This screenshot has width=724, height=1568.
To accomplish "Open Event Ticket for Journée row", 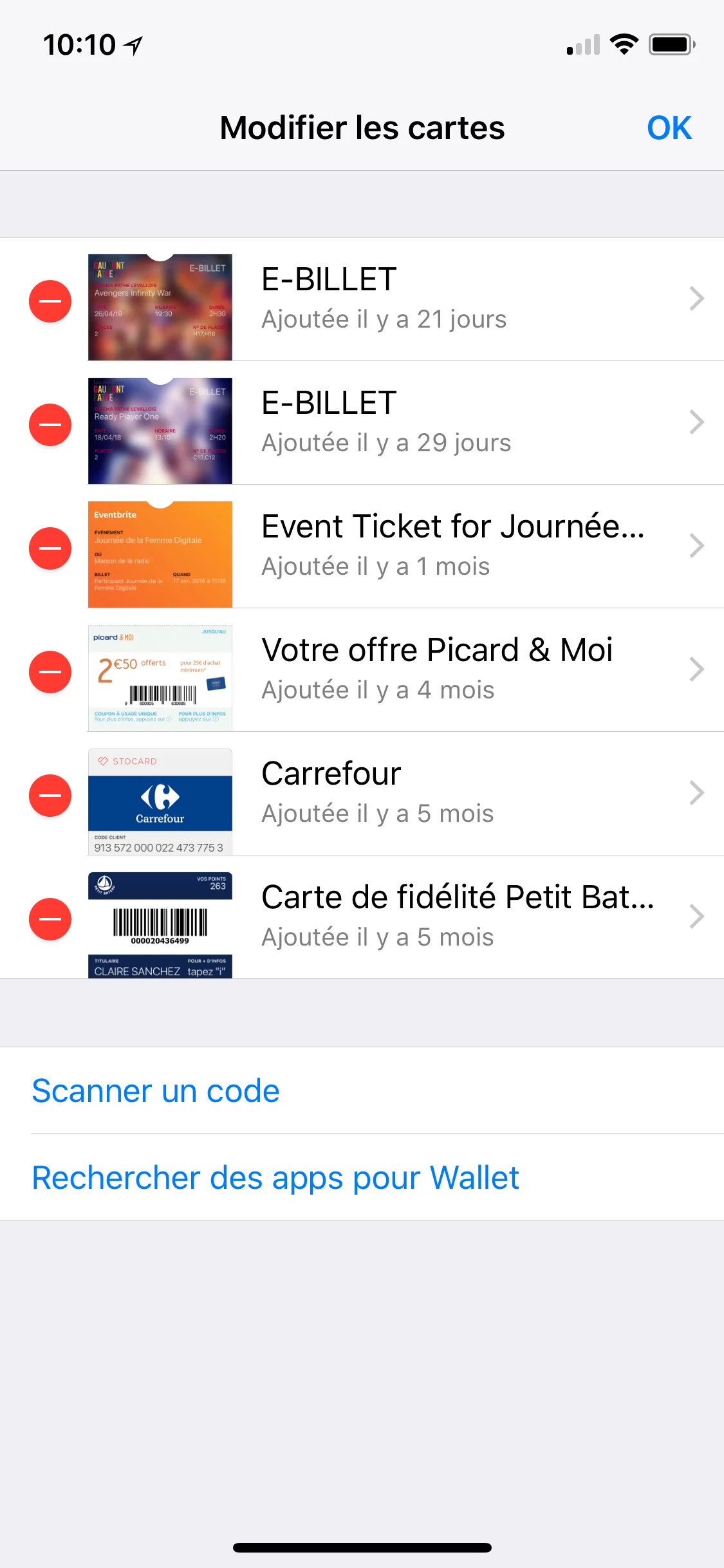I will (450, 546).
